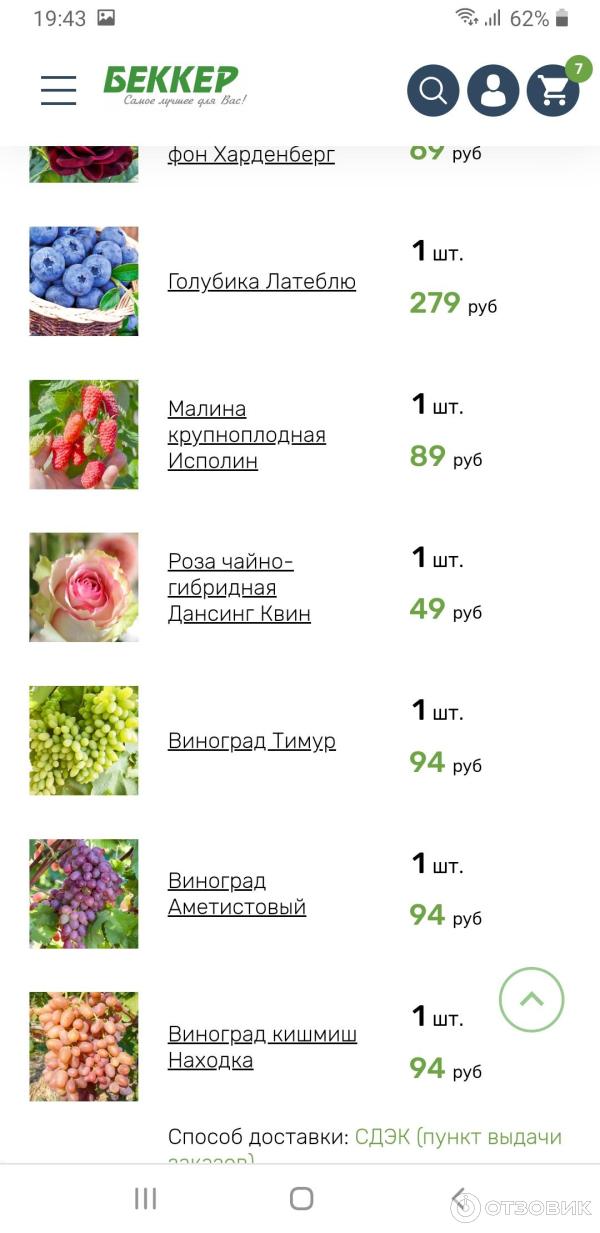Screen dimensions: 600x1233
Task: Tap the Находка grapes product image
Action: pos(84,1046)
